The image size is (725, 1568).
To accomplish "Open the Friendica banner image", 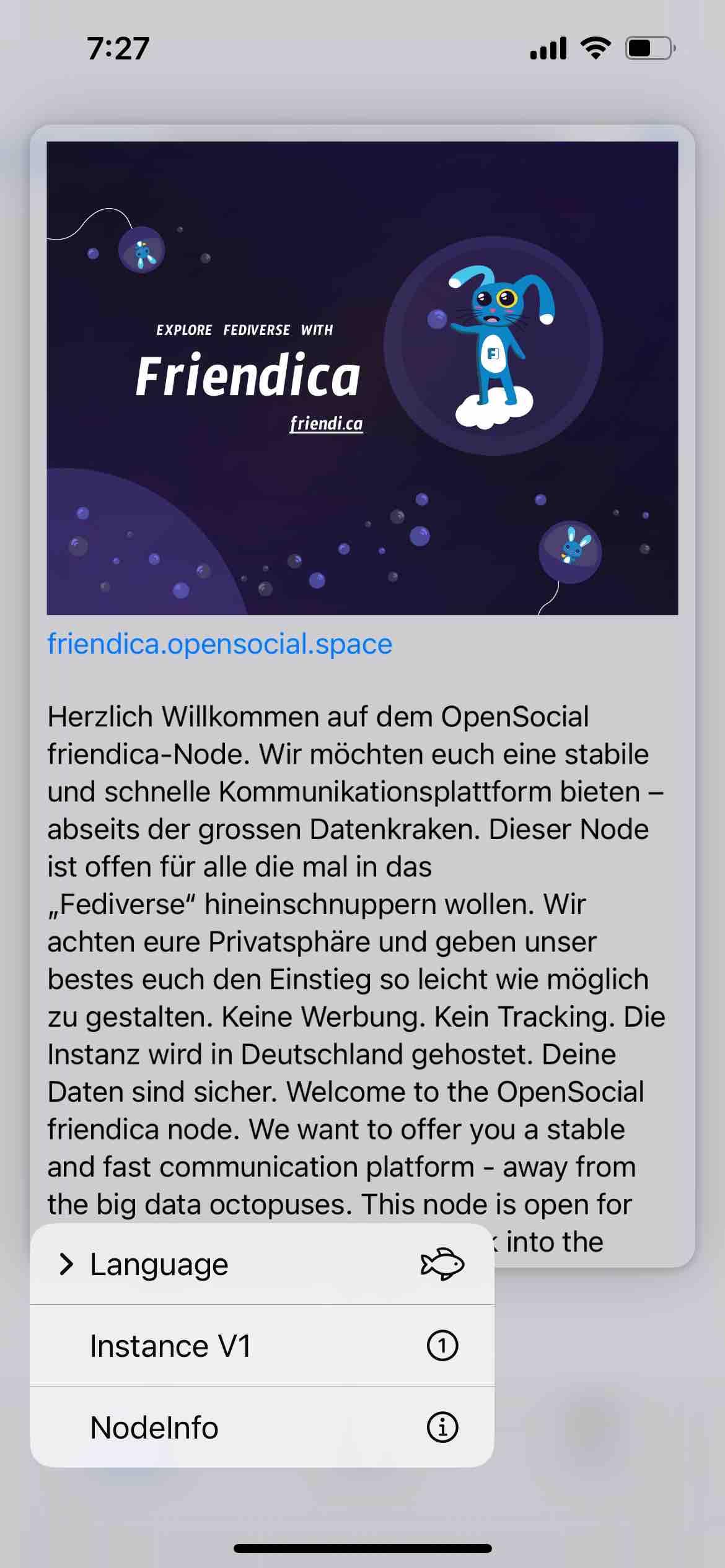I will pos(362,378).
